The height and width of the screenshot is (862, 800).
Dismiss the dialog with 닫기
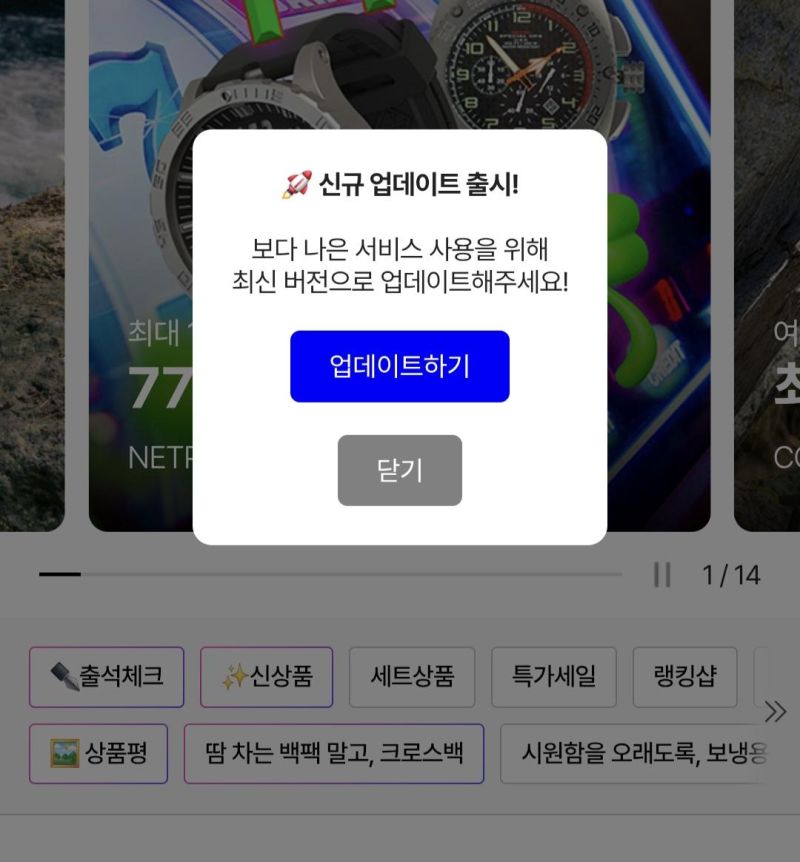tap(400, 470)
